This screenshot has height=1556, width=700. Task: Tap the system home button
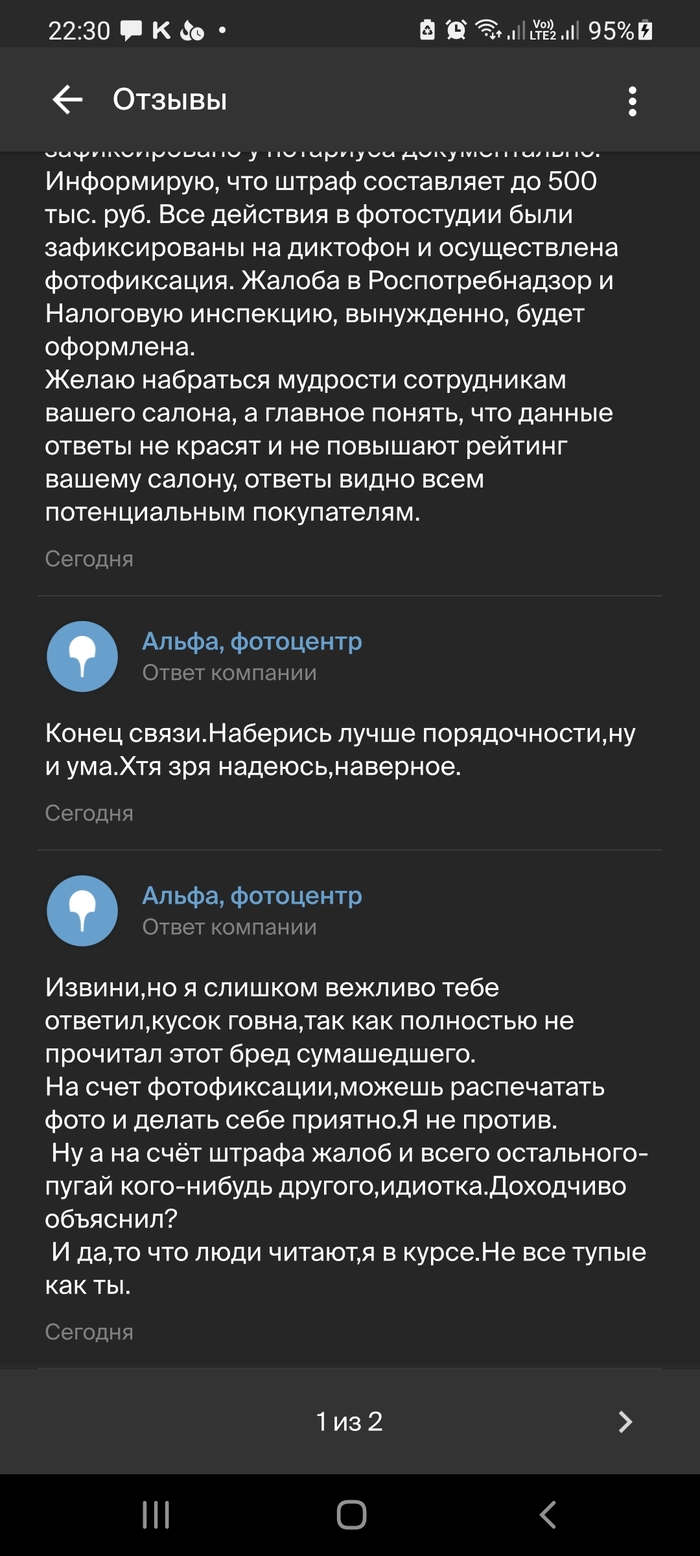coord(351,1515)
